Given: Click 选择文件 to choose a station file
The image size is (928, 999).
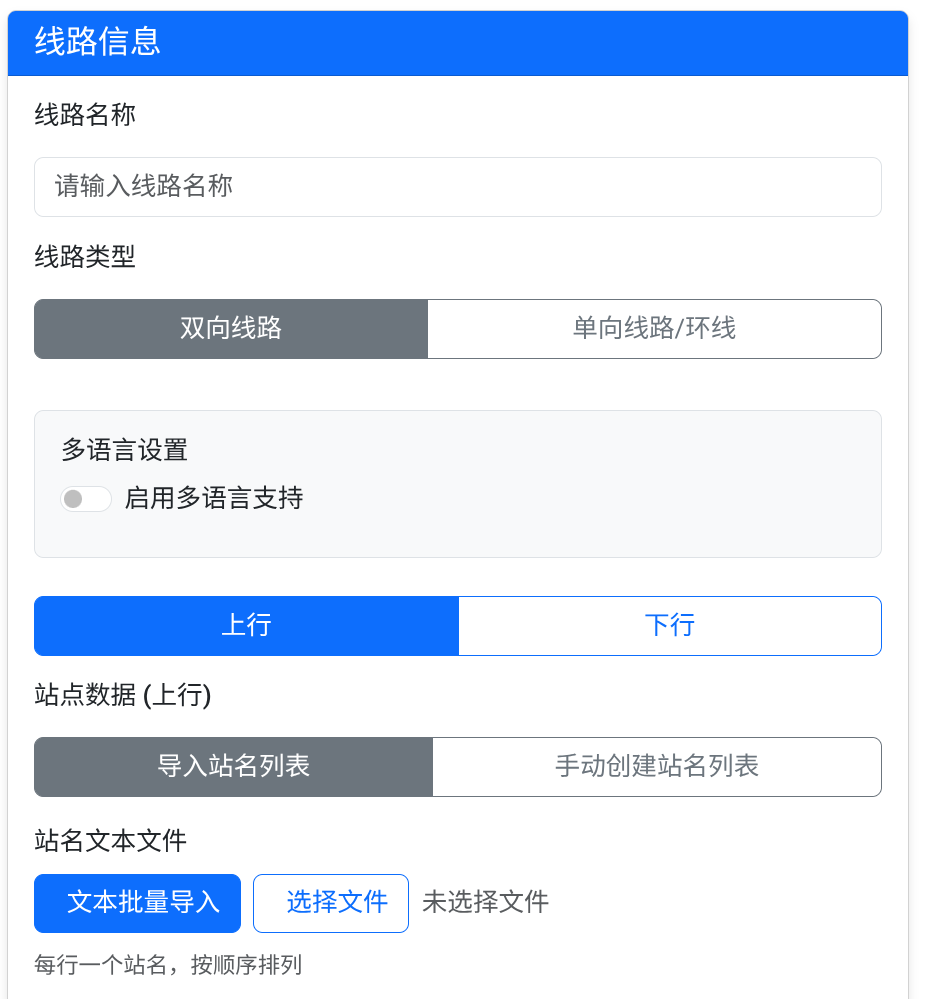Looking at the screenshot, I should [330, 902].
